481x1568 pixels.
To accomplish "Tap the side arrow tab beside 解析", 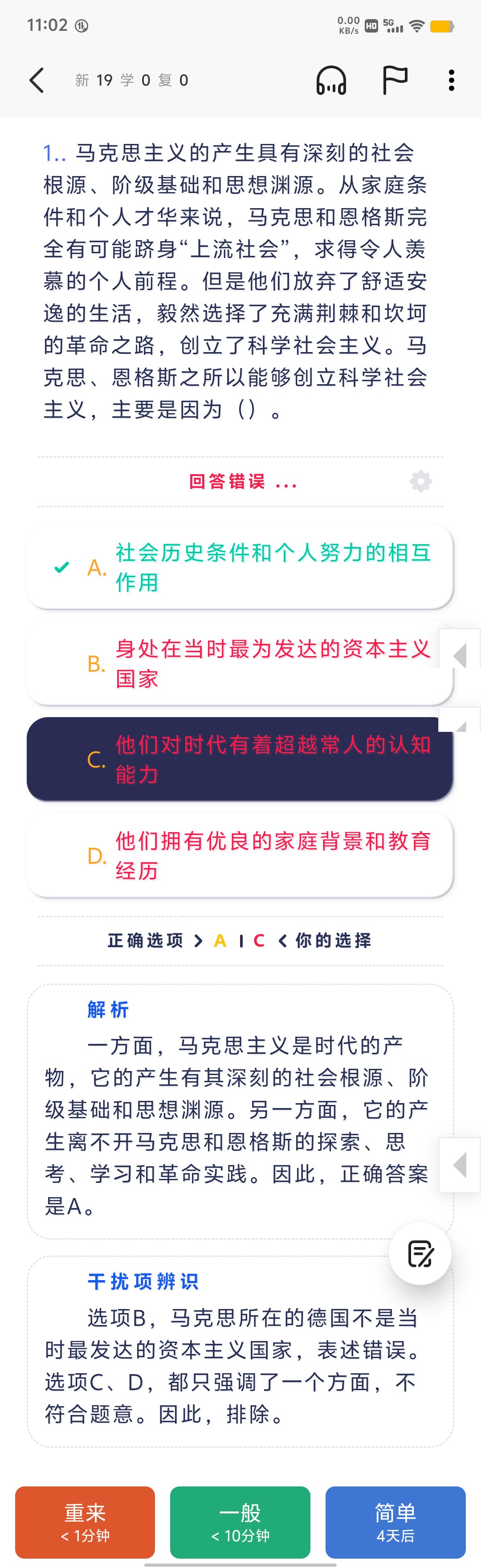I will [461, 1165].
